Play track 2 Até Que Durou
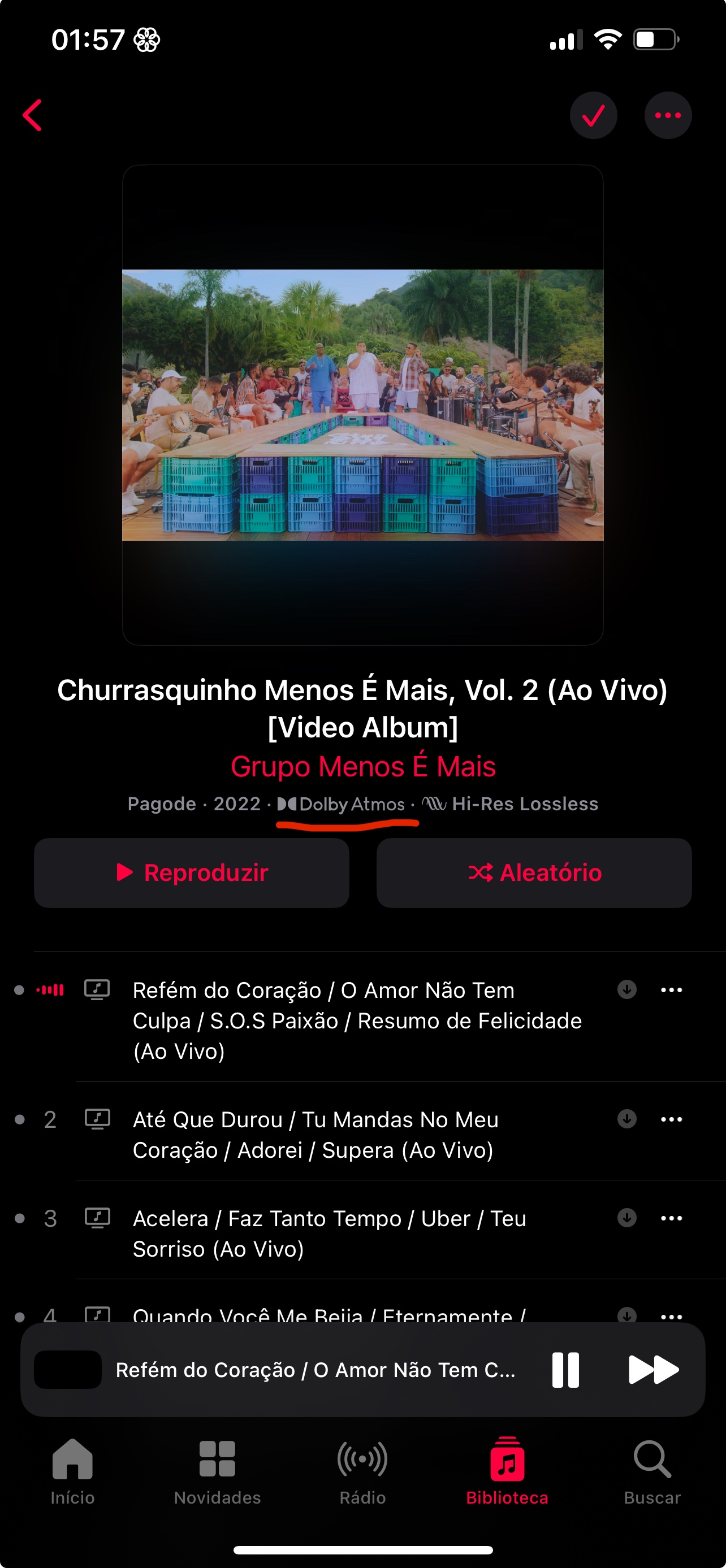Screen dimensions: 726x1568 [x=315, y=1135]
